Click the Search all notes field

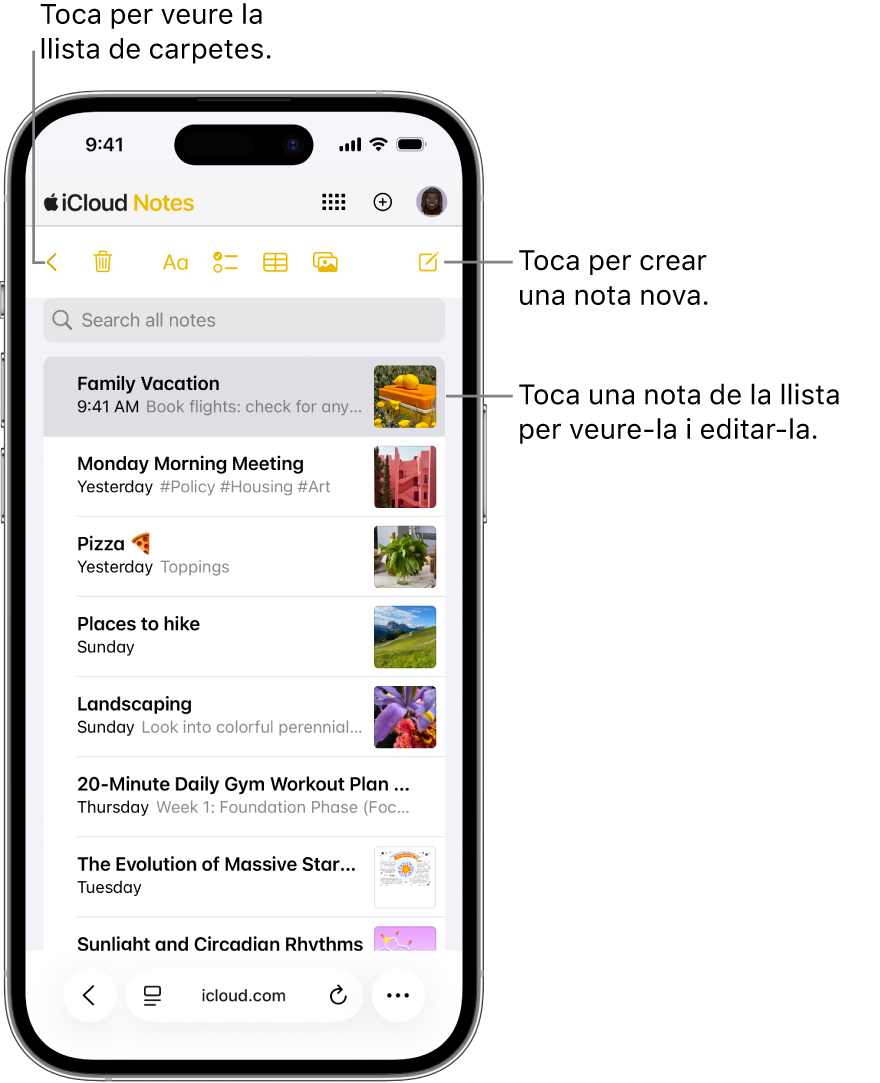tap(244, 319)
